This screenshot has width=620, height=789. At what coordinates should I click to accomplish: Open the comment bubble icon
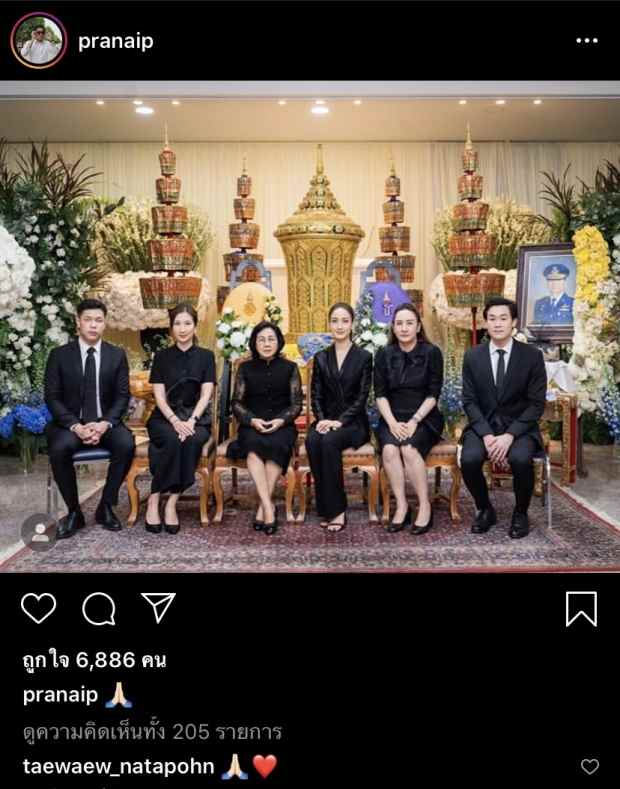click(98, 608)
